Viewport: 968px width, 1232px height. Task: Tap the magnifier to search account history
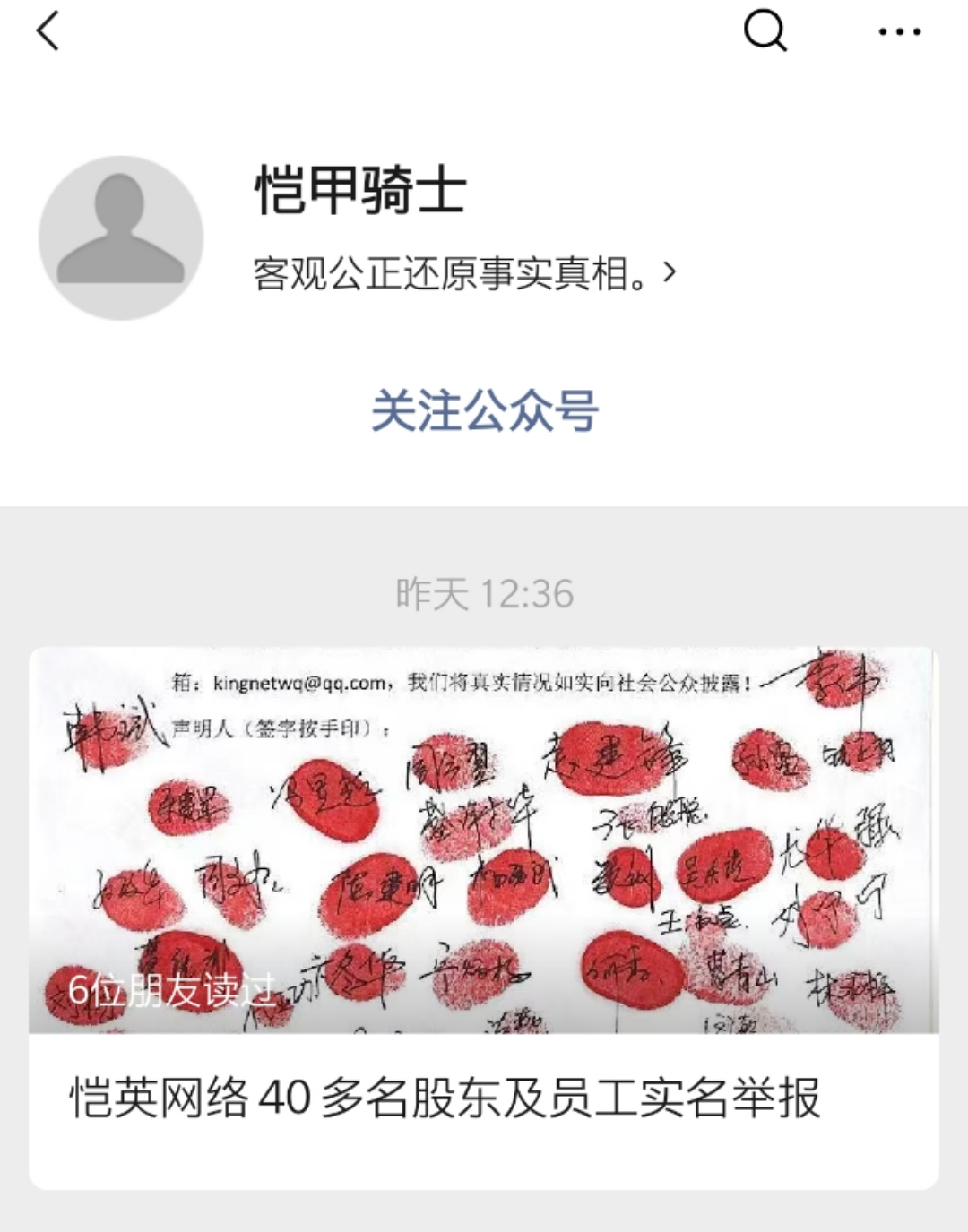tap(763, 32)
